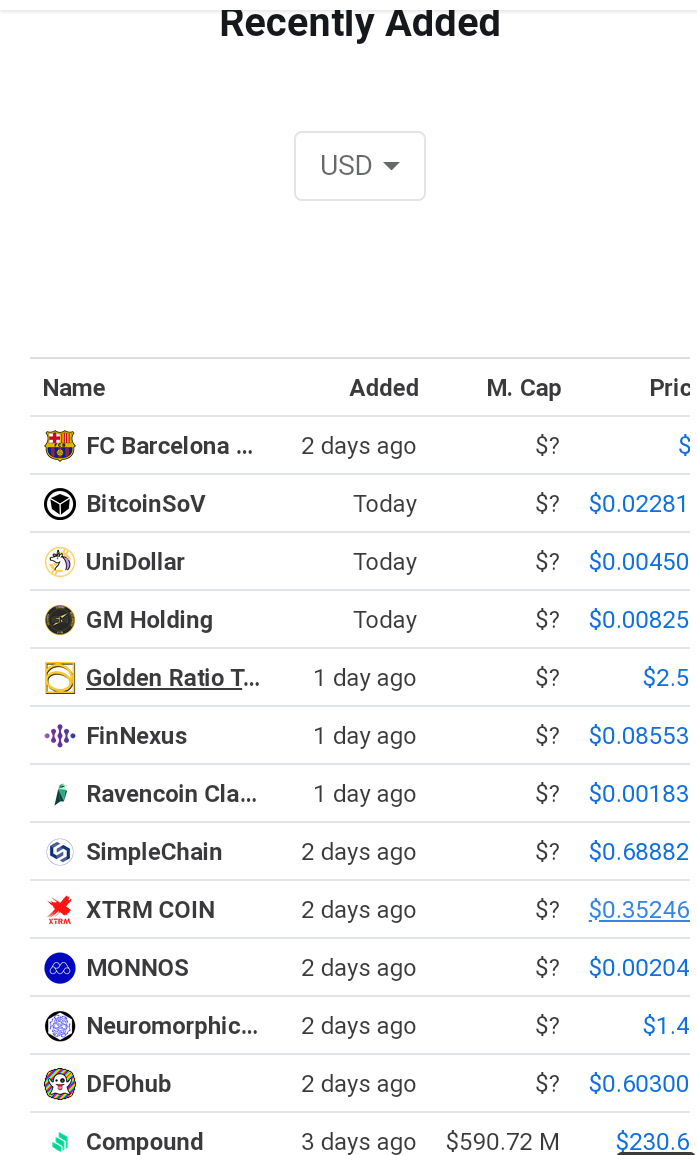View the FinNexus coin
Viewport: 697px width, 1155px height.
tap(136, 736)
